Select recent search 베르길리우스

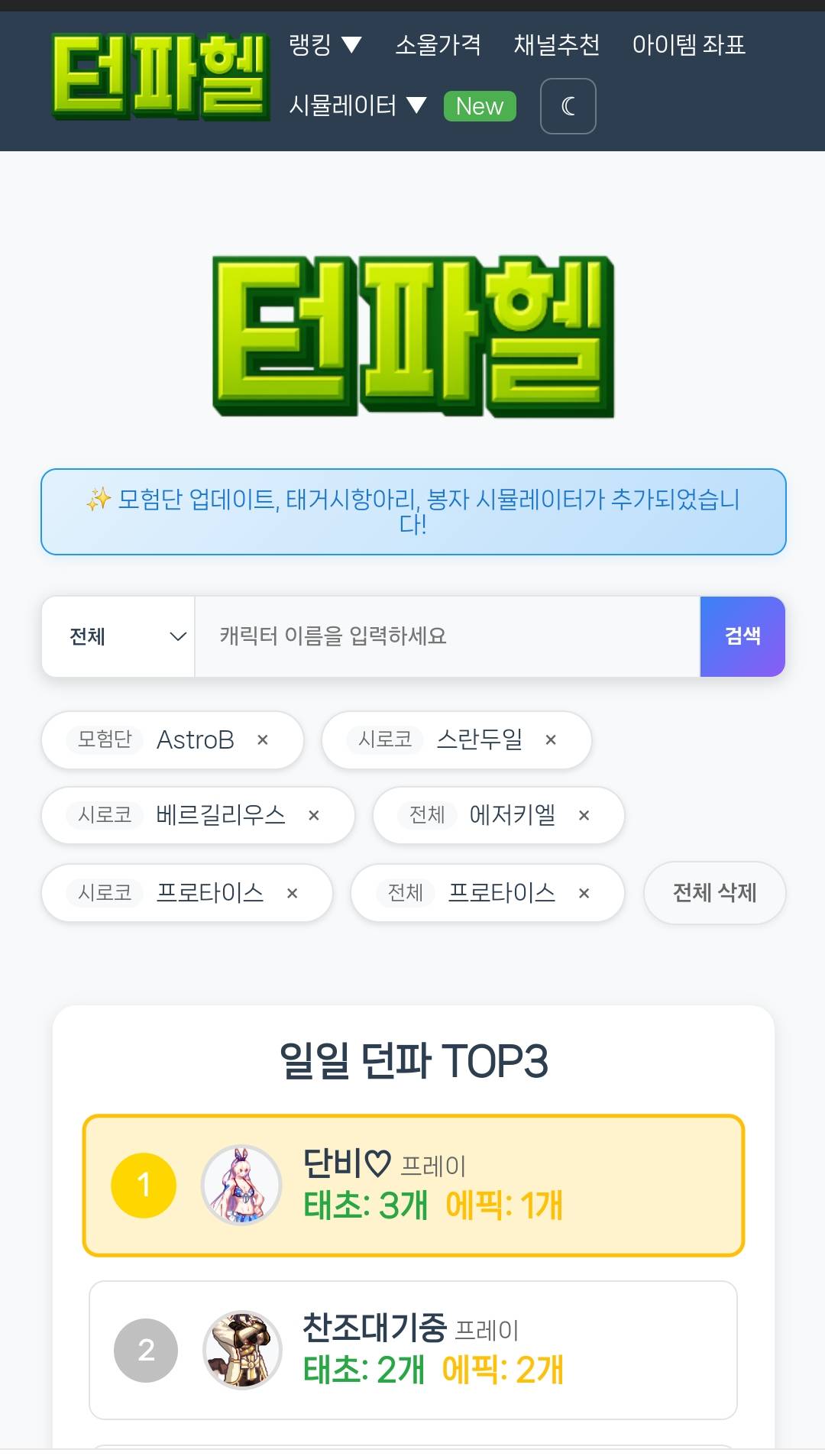(x=220, y=815)
